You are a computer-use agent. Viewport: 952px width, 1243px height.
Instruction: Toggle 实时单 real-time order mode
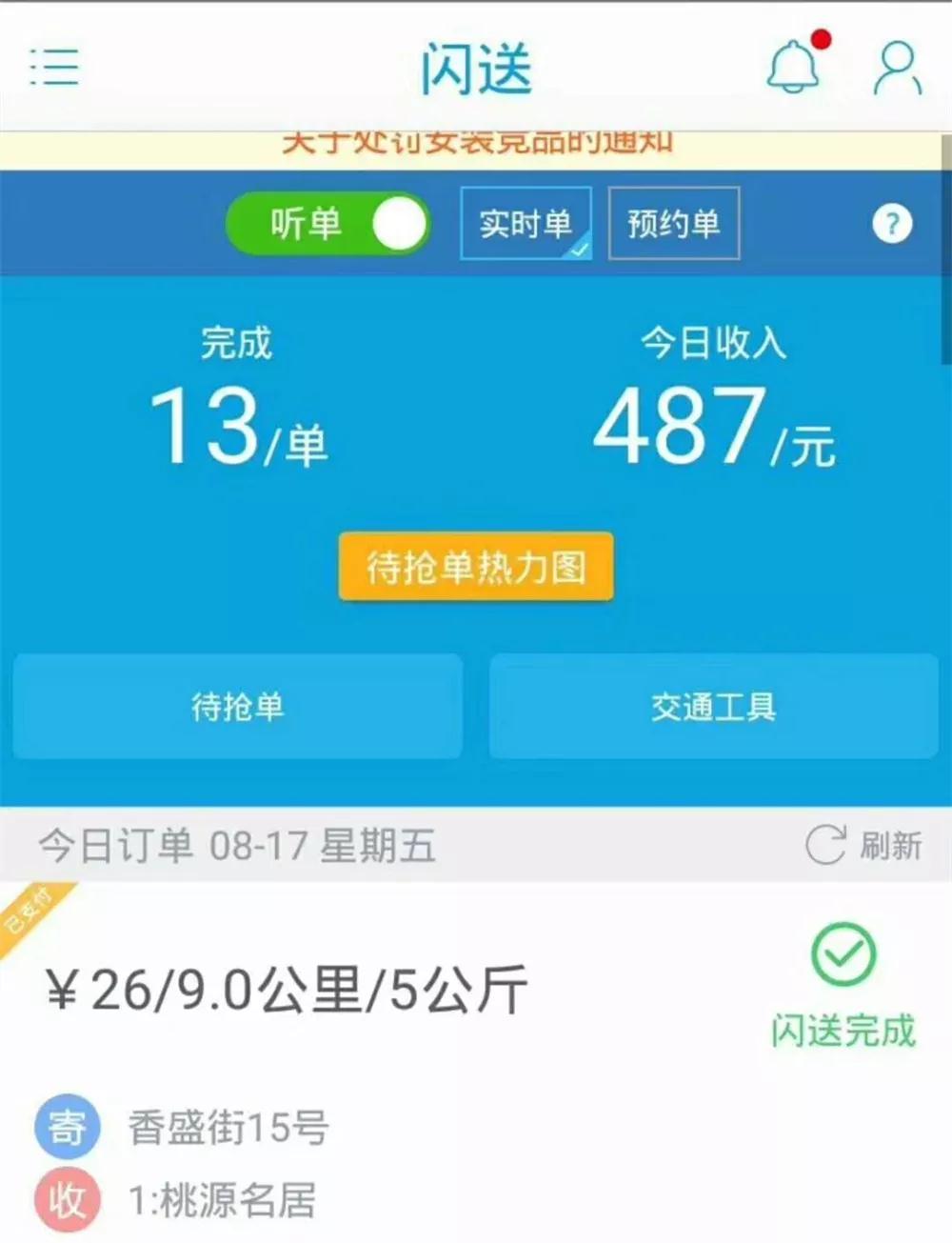(x=526, y=224)
